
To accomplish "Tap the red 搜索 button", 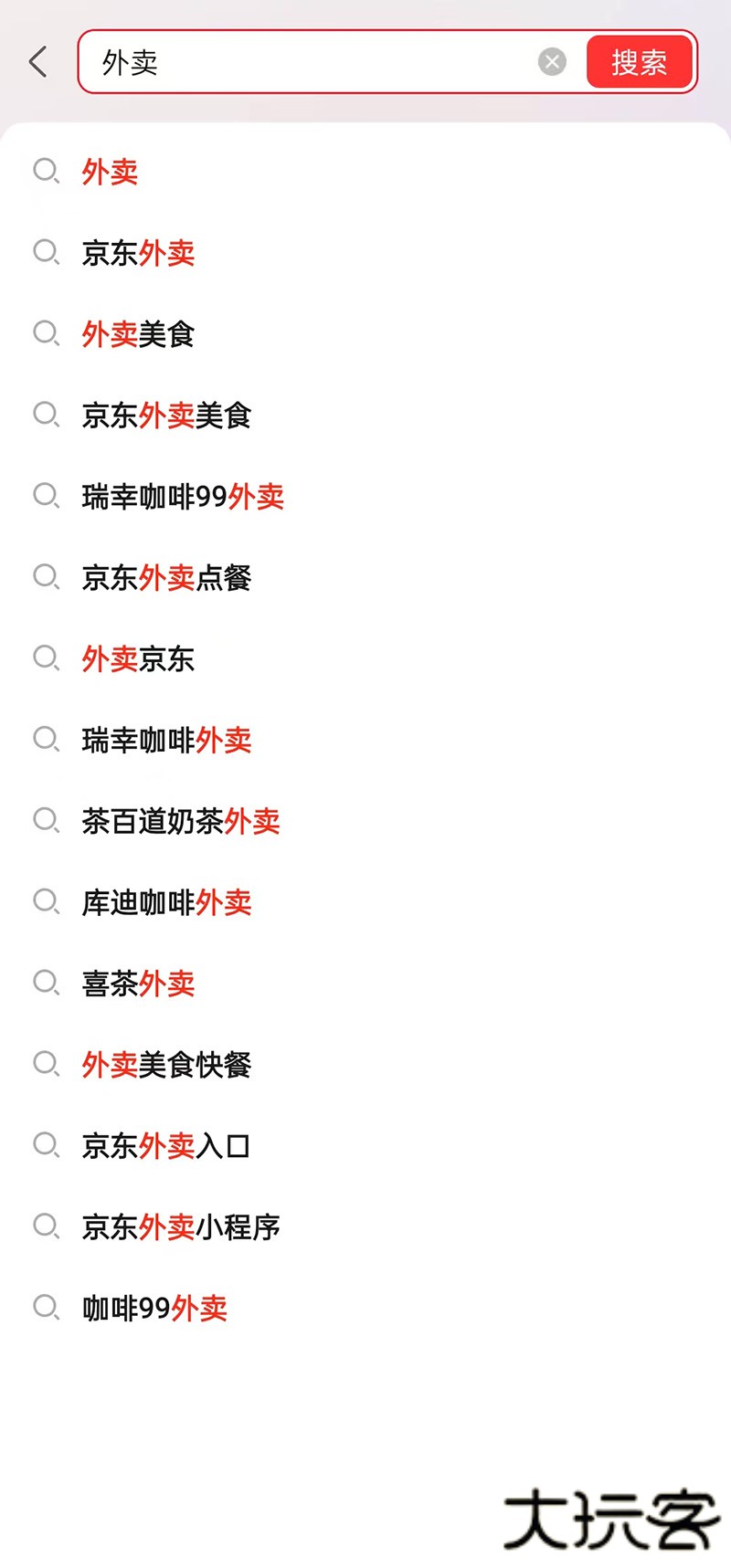I will [x=639, y=62].
